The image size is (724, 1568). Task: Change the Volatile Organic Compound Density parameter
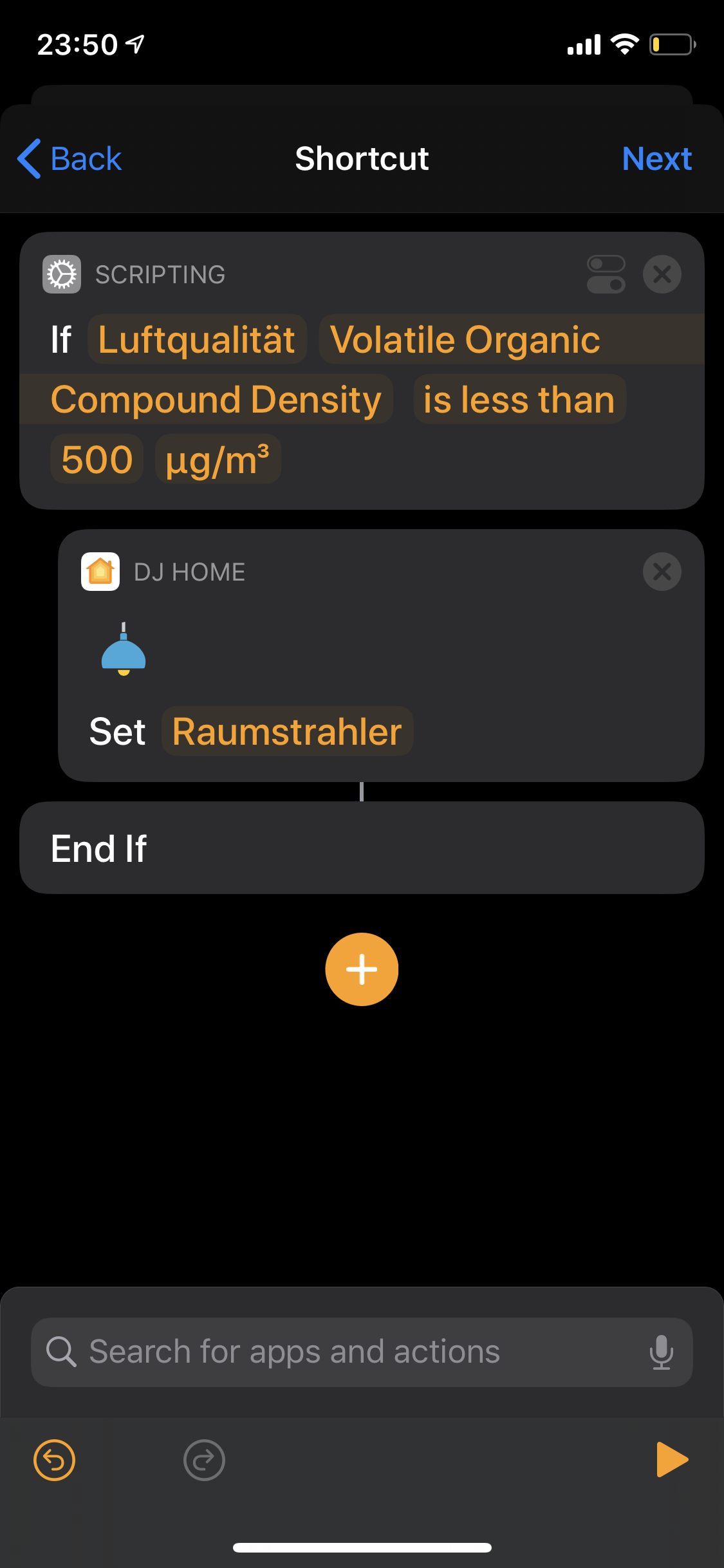point(465,339)
